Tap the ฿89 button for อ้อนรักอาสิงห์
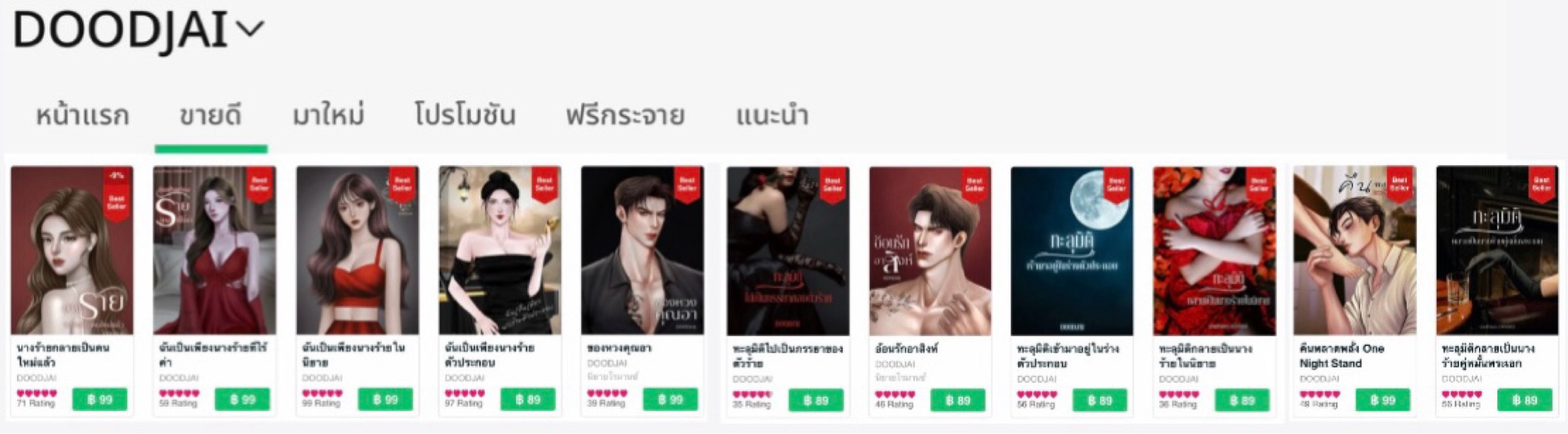This screenshot has height=434, width=1568. 957,400
